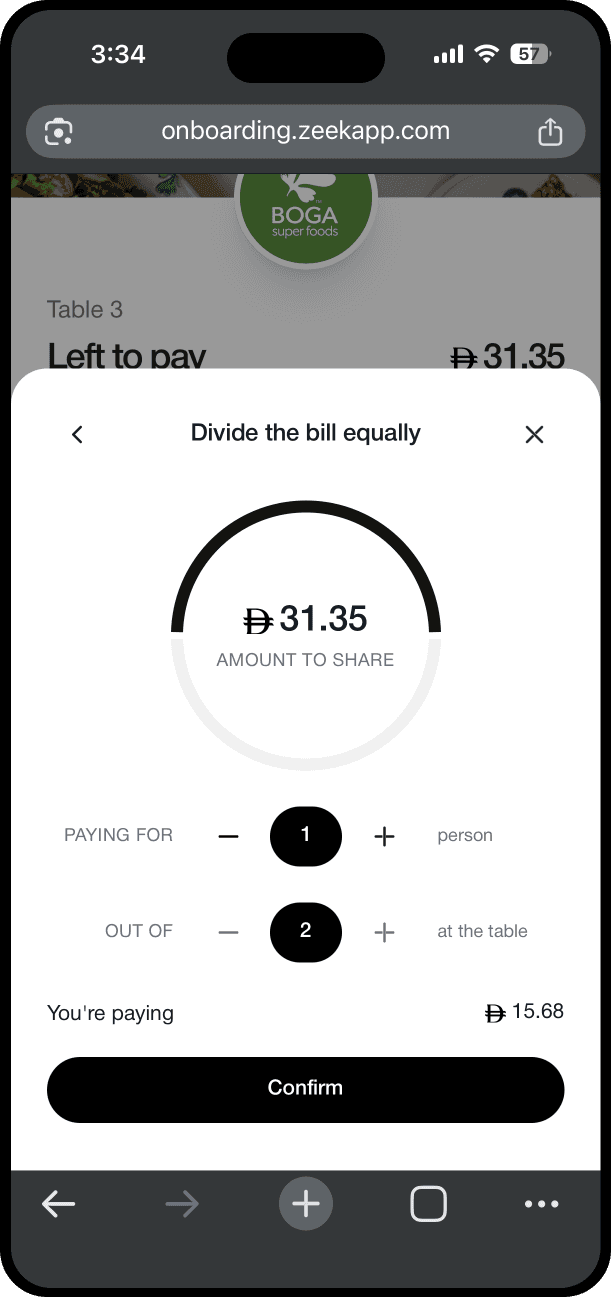Viewport: 611px width, 1297px height.
Task: Reduce the Out Of table count
Action: pyautogui.click(x=229, y=932)
